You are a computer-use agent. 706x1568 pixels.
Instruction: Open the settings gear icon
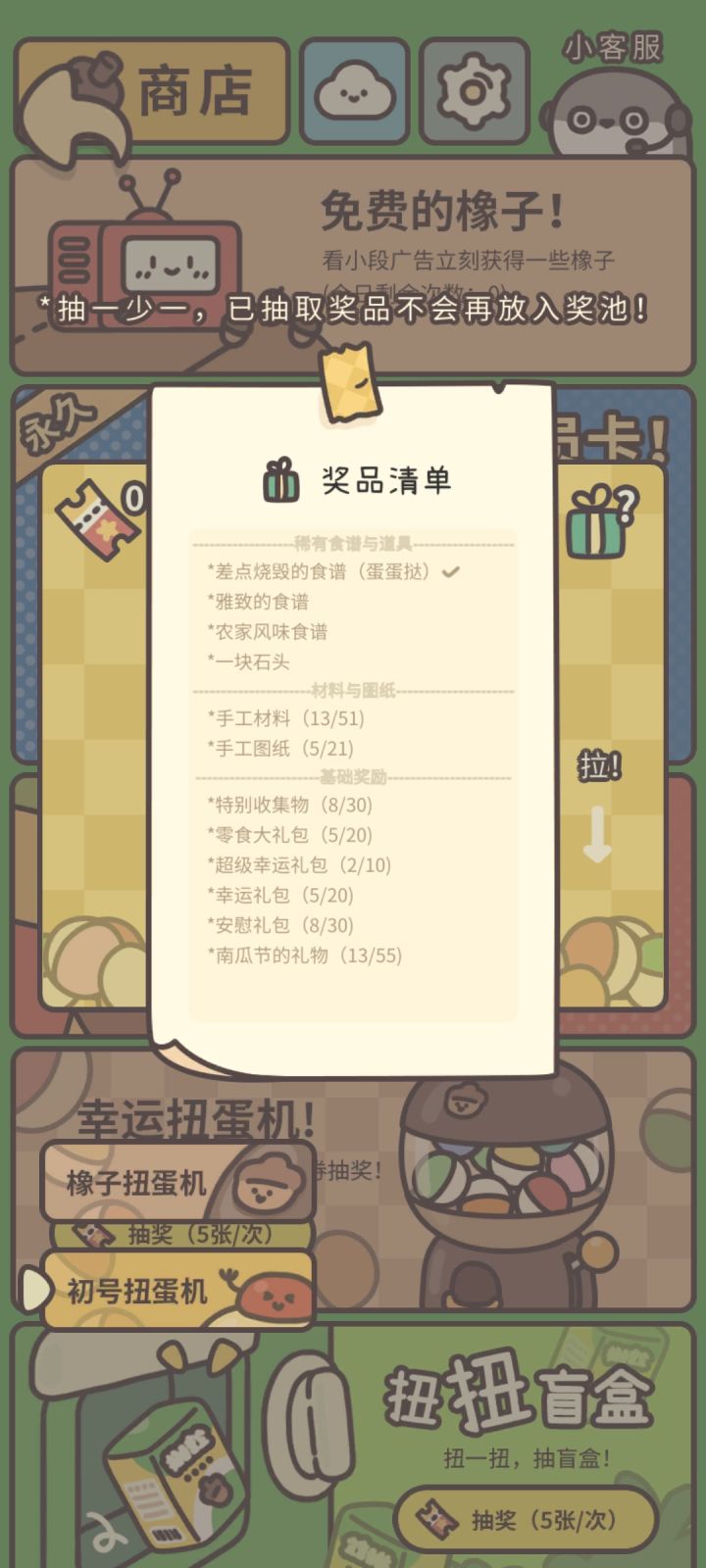coord(474,91)
